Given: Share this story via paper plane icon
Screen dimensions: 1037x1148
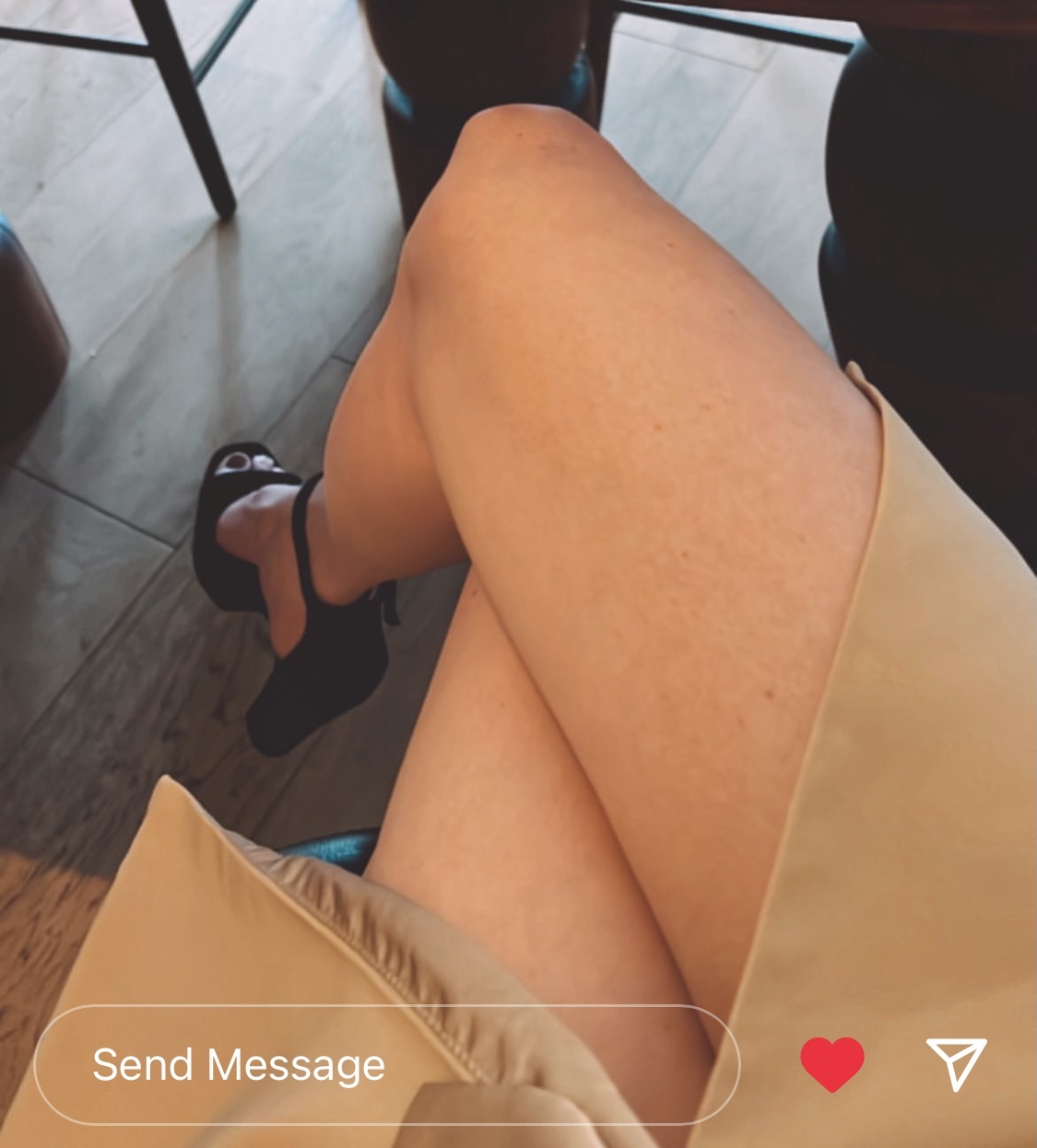Looking at the screenshot, I should 956,1063.
